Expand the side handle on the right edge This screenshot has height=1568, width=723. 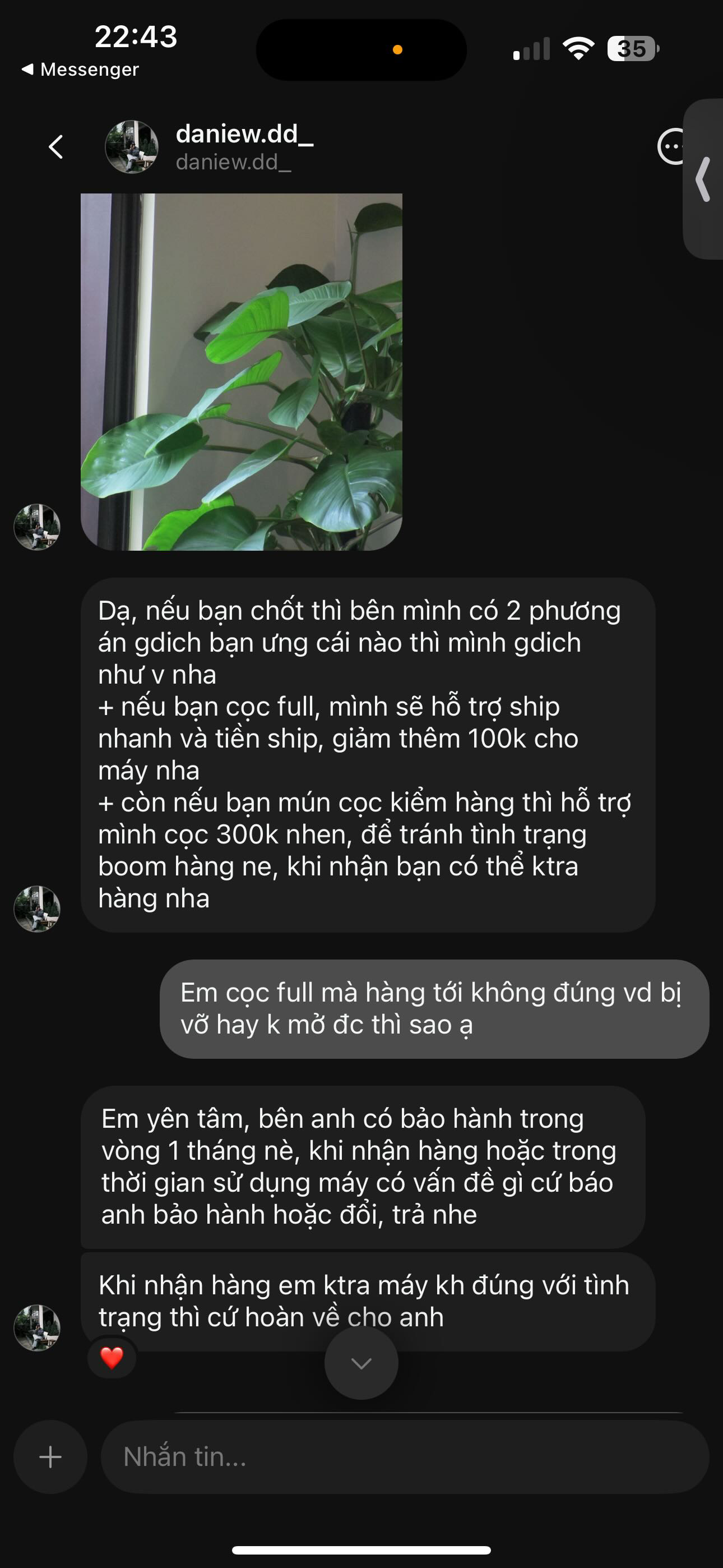pos(705,179)
